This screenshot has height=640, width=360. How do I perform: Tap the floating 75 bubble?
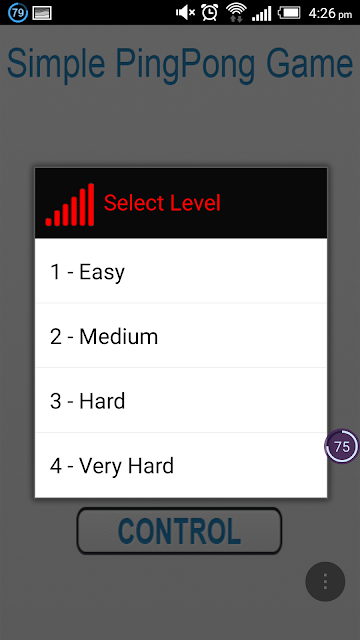pos(342,446)
